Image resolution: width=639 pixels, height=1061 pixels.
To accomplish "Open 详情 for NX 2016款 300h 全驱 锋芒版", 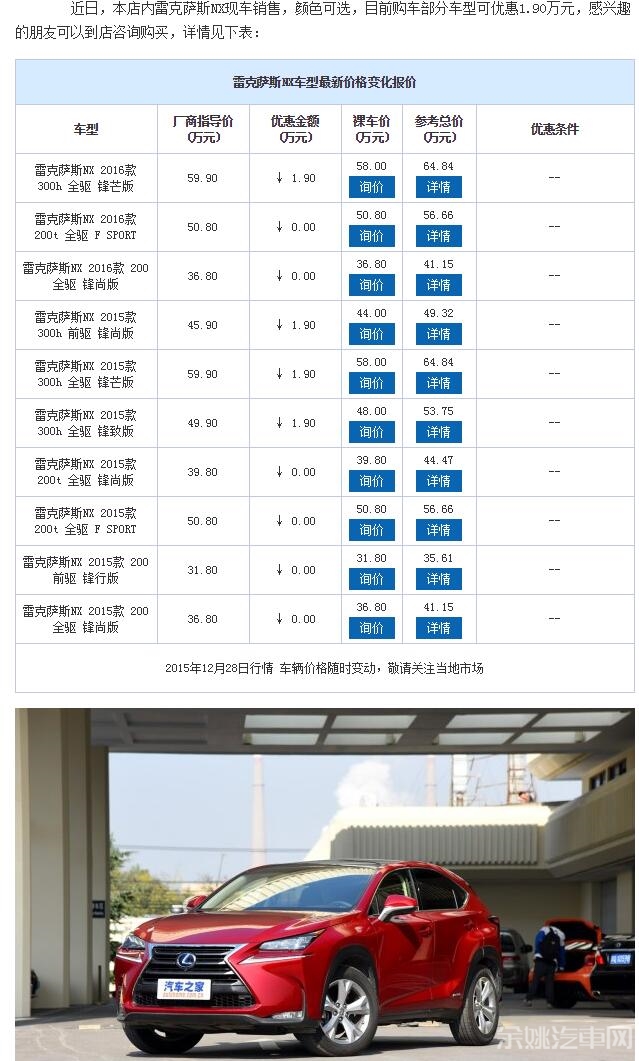I will tap(439, 187).
